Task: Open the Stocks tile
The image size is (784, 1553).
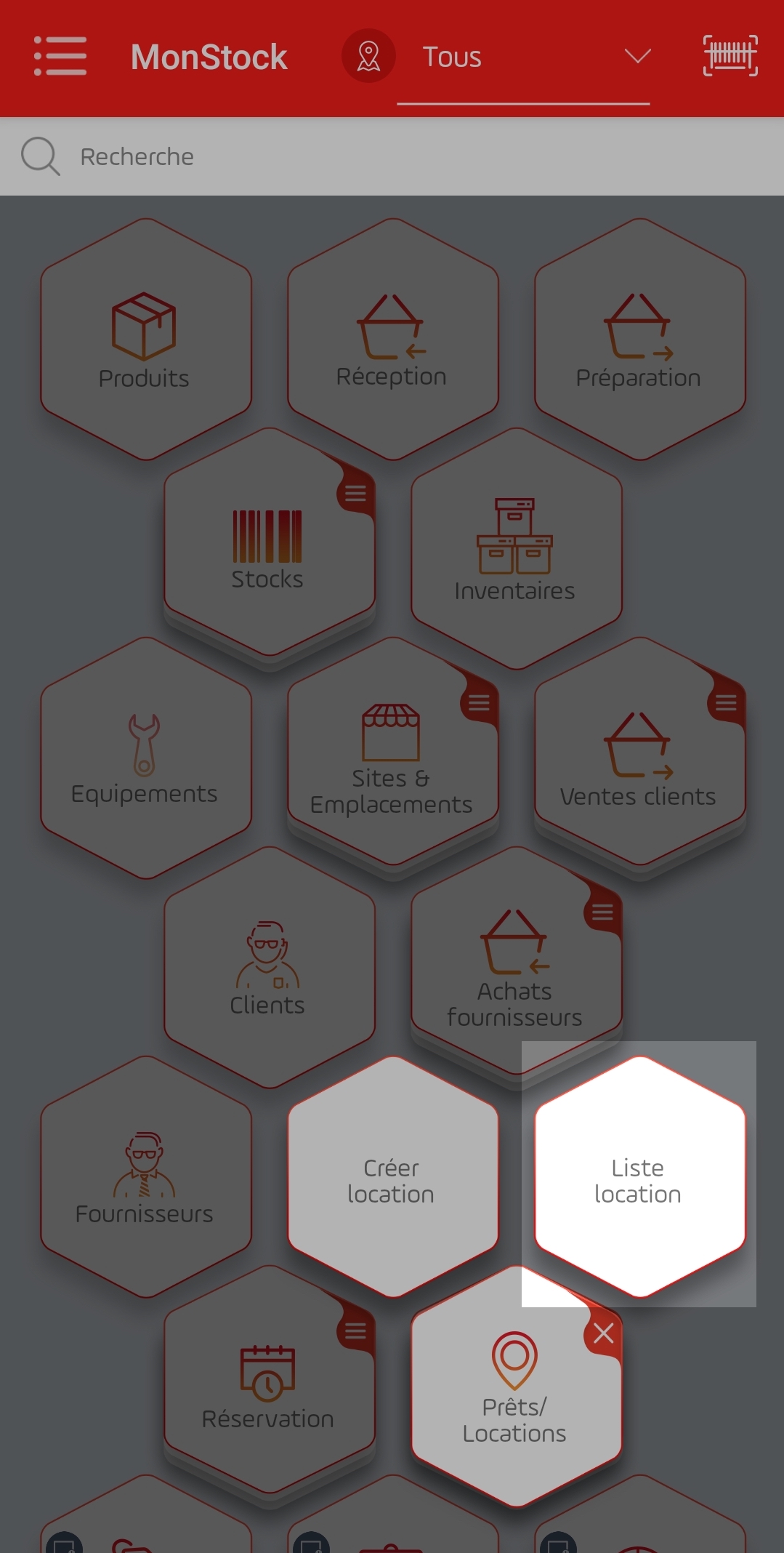Action: tap(267, 549)
